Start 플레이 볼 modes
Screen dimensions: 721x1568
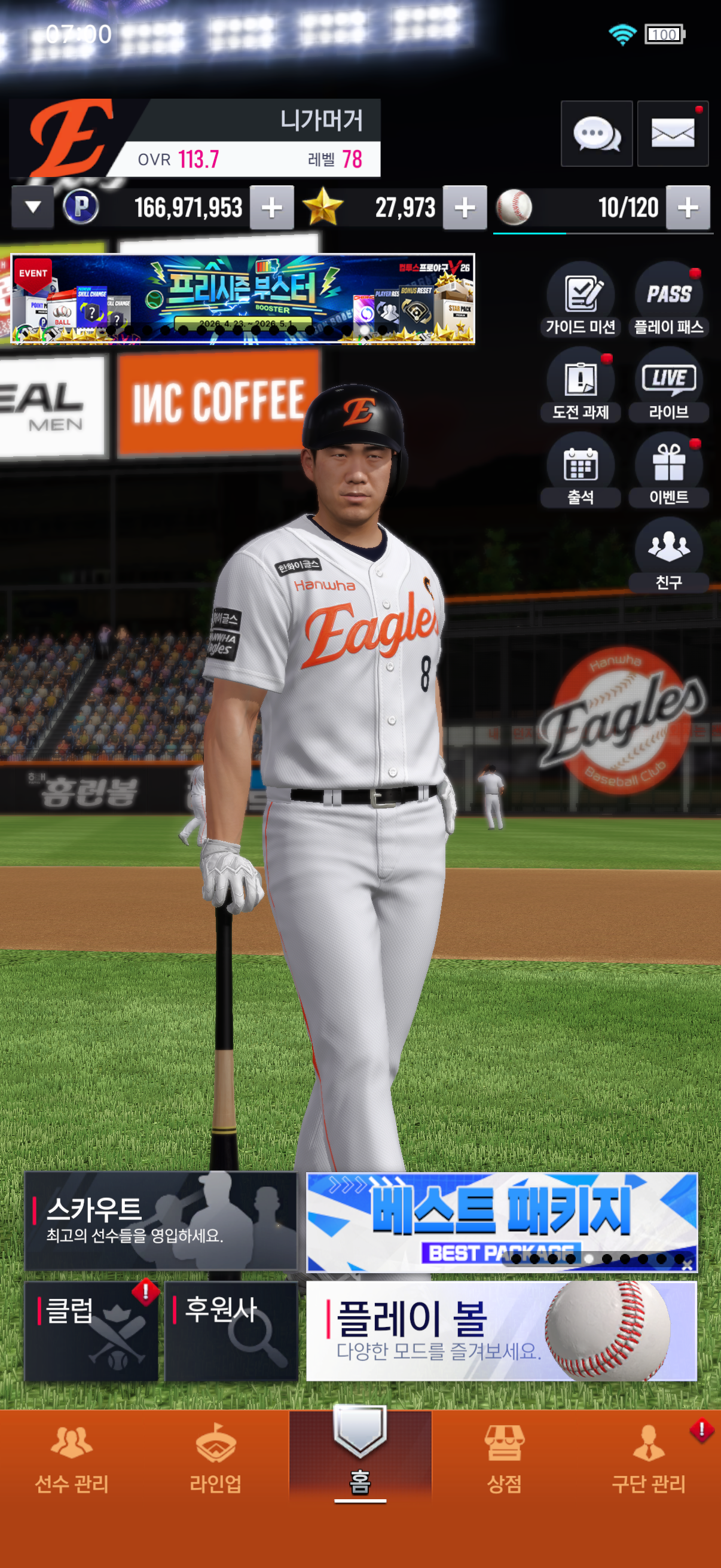tap(502, 1331)
